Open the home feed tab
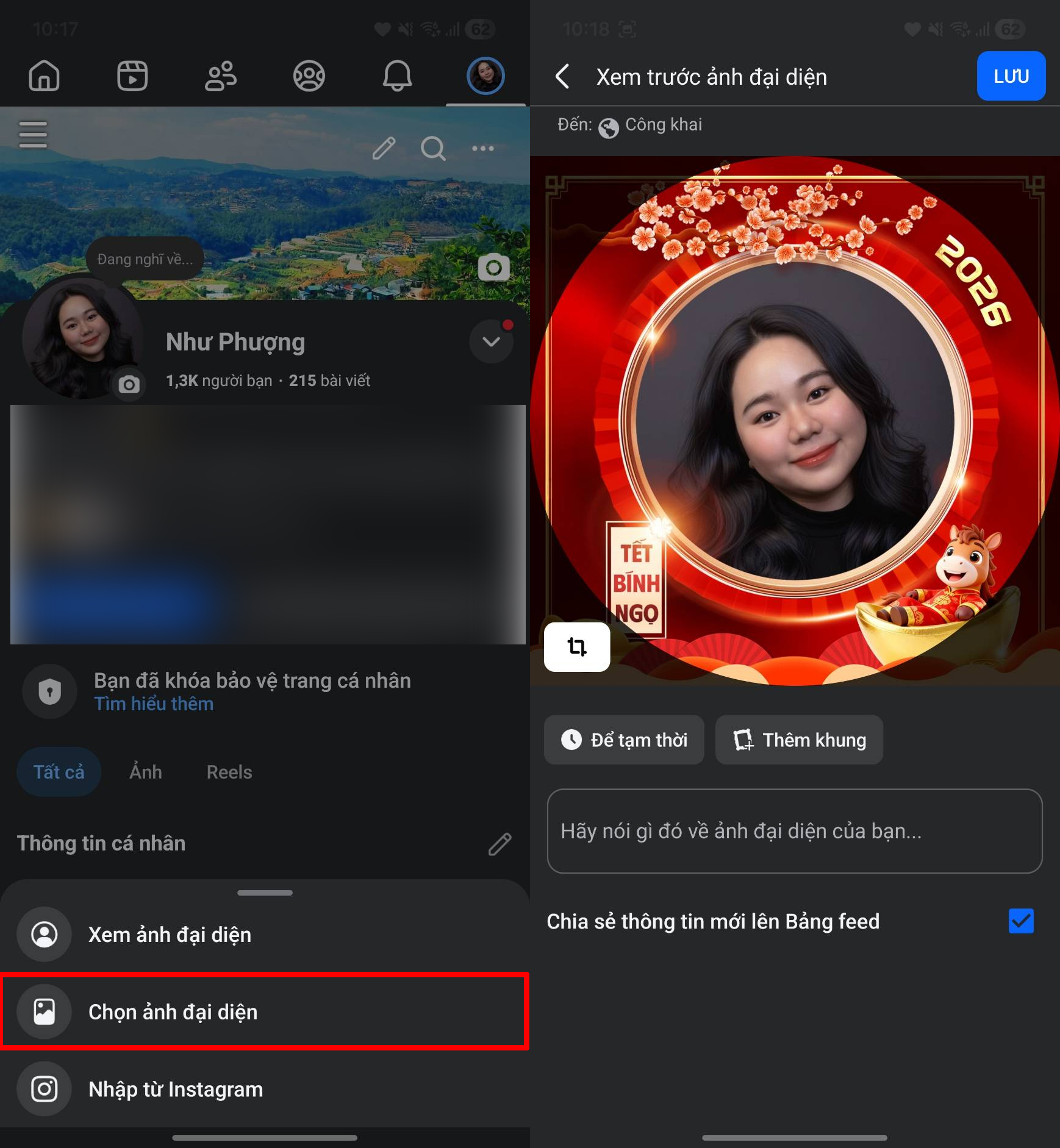This screenshot has height=1148, width=1060. [44, 76]
